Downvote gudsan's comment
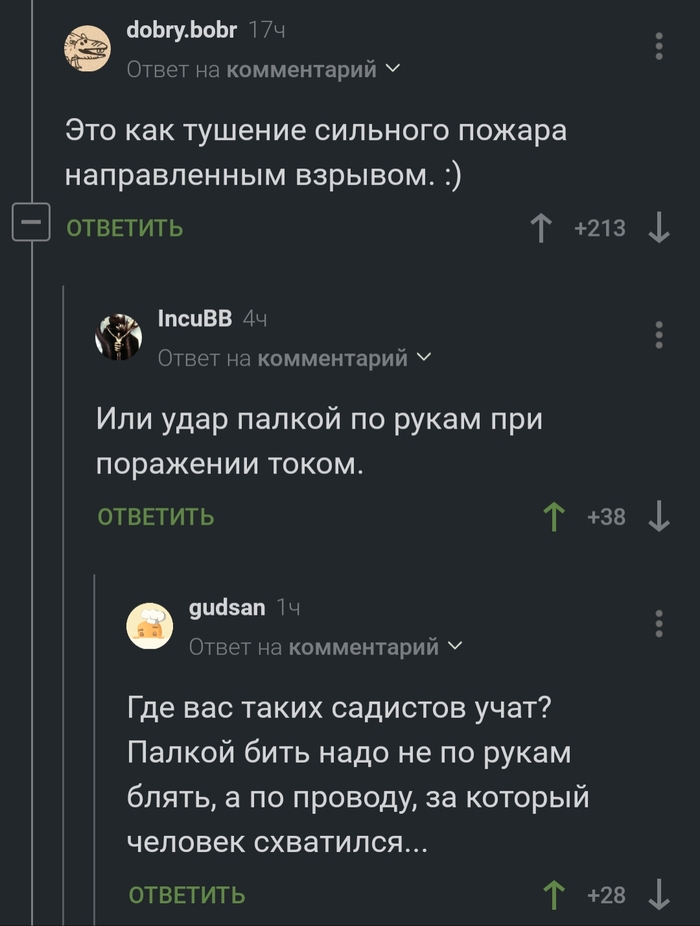700x926 pixels. coord(659,895)
